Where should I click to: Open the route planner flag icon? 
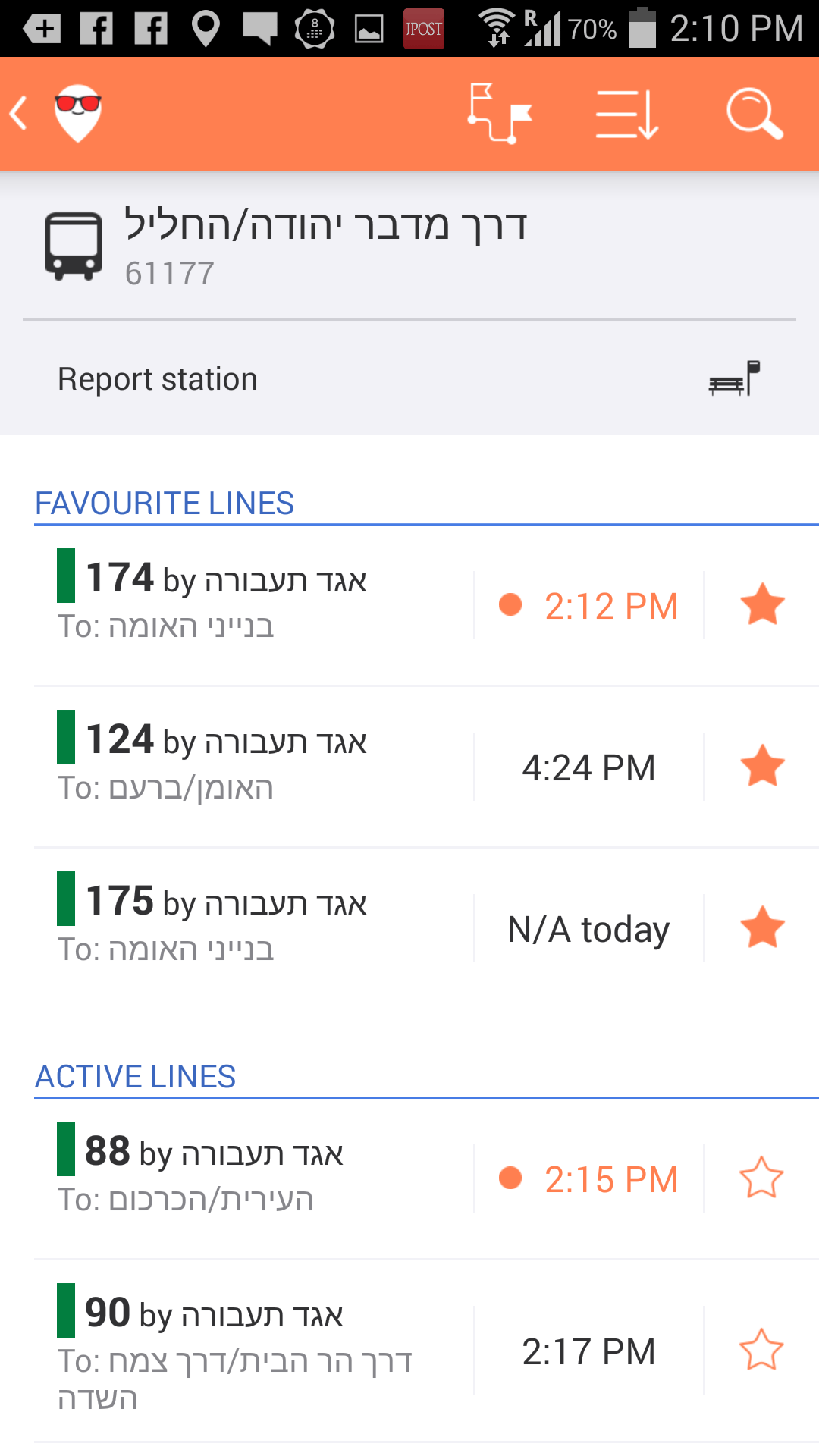(500, 114)
